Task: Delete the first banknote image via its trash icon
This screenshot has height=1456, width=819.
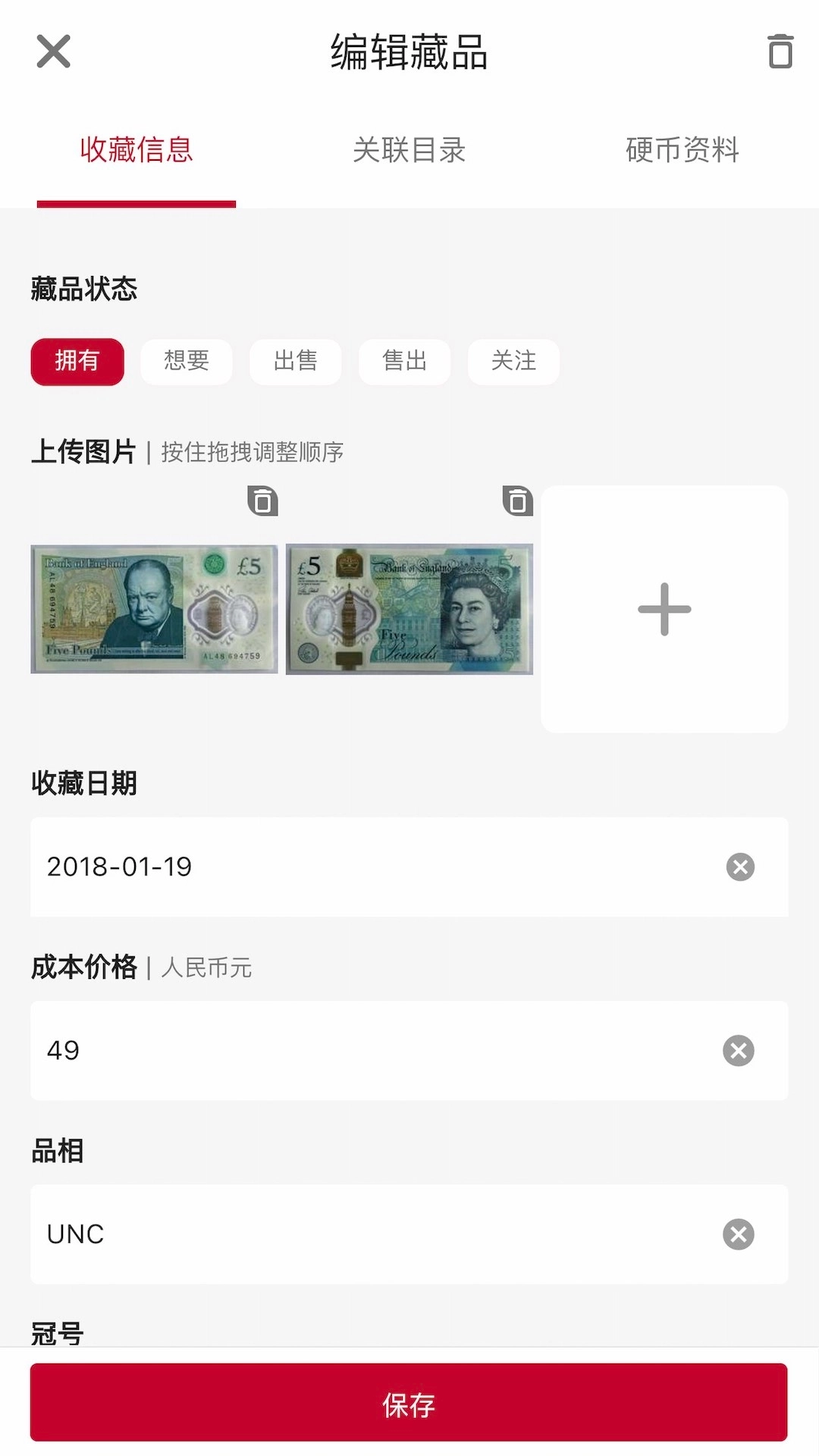Action: pos(263,501)
